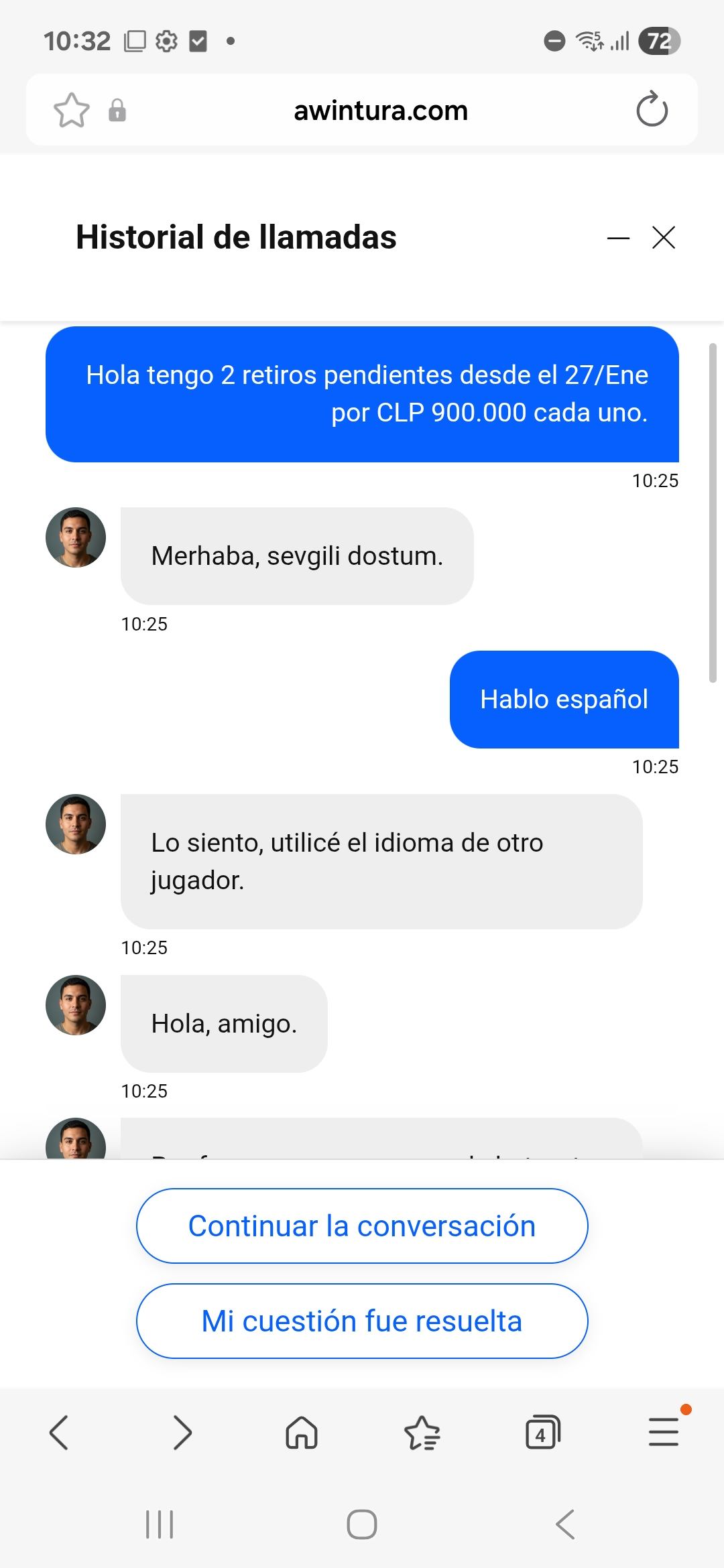Bookmark this page with the star icon
The image size is (724, 1568).
[71, 111]
